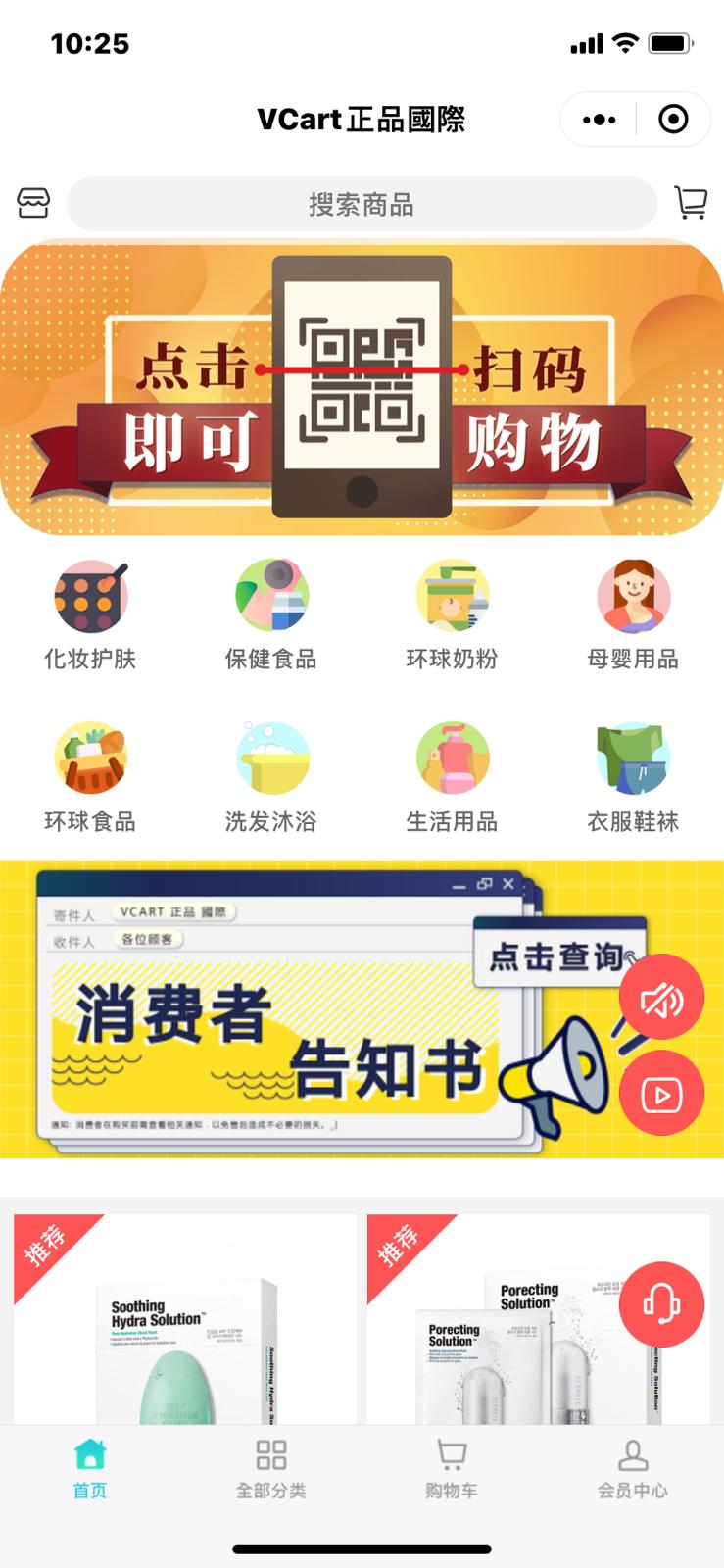The width and height of the screenshot is (724, 1568).
Task: Close the mini program with the circle button
Action: tap(673, 120)
